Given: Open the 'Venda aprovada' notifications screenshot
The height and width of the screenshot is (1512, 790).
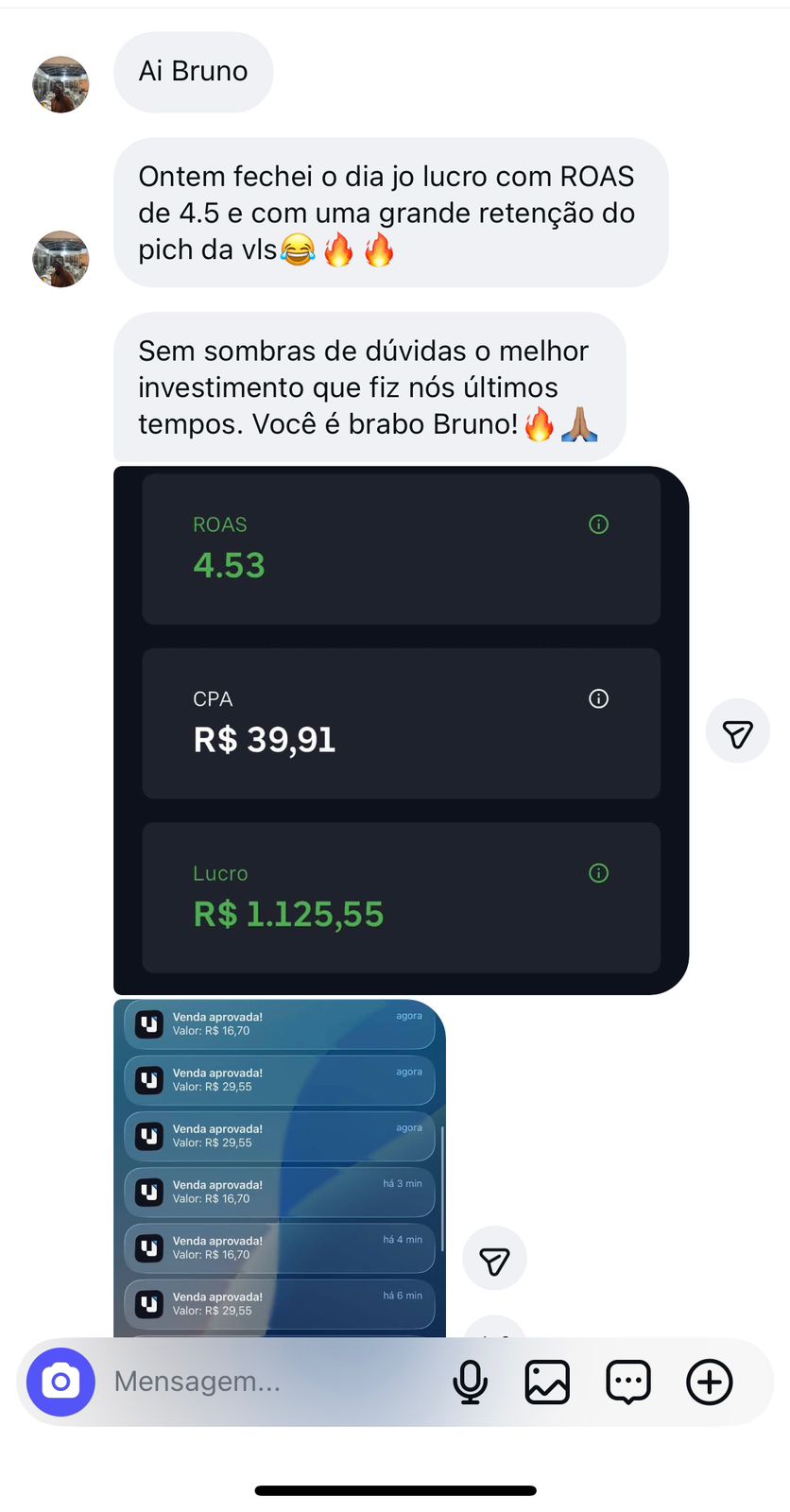Looking at the screenshot, I should pos(279,1162).
